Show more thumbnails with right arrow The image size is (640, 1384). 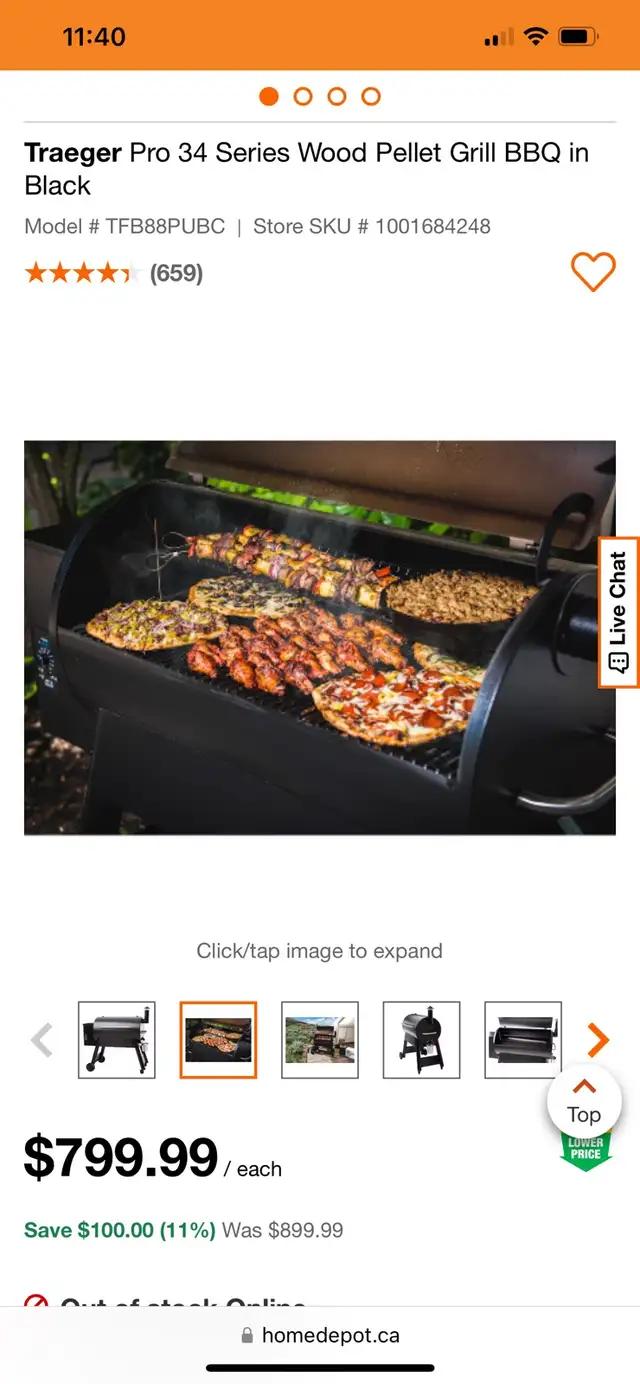597,1040
